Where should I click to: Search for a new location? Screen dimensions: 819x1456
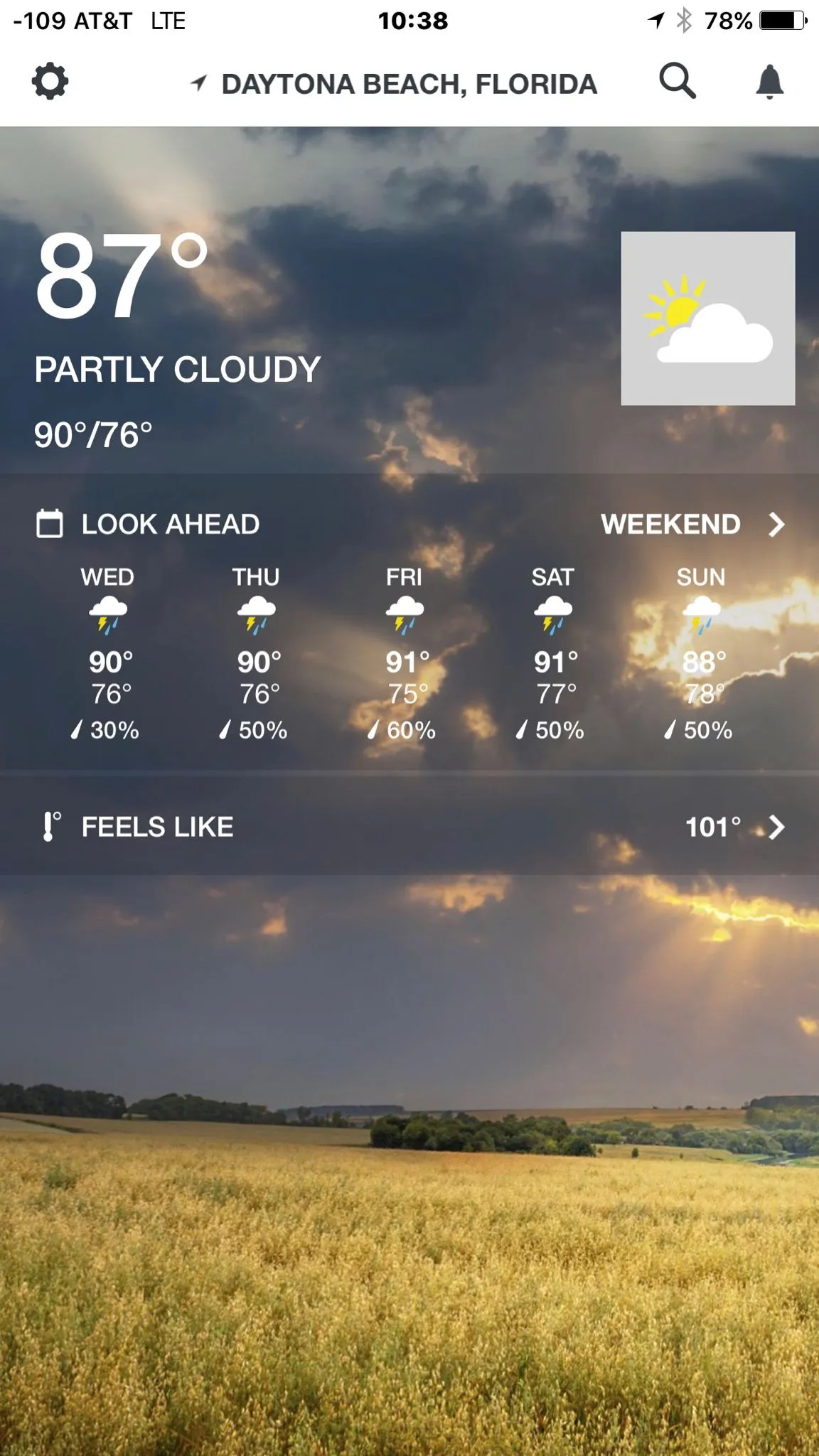pos(677,81)
